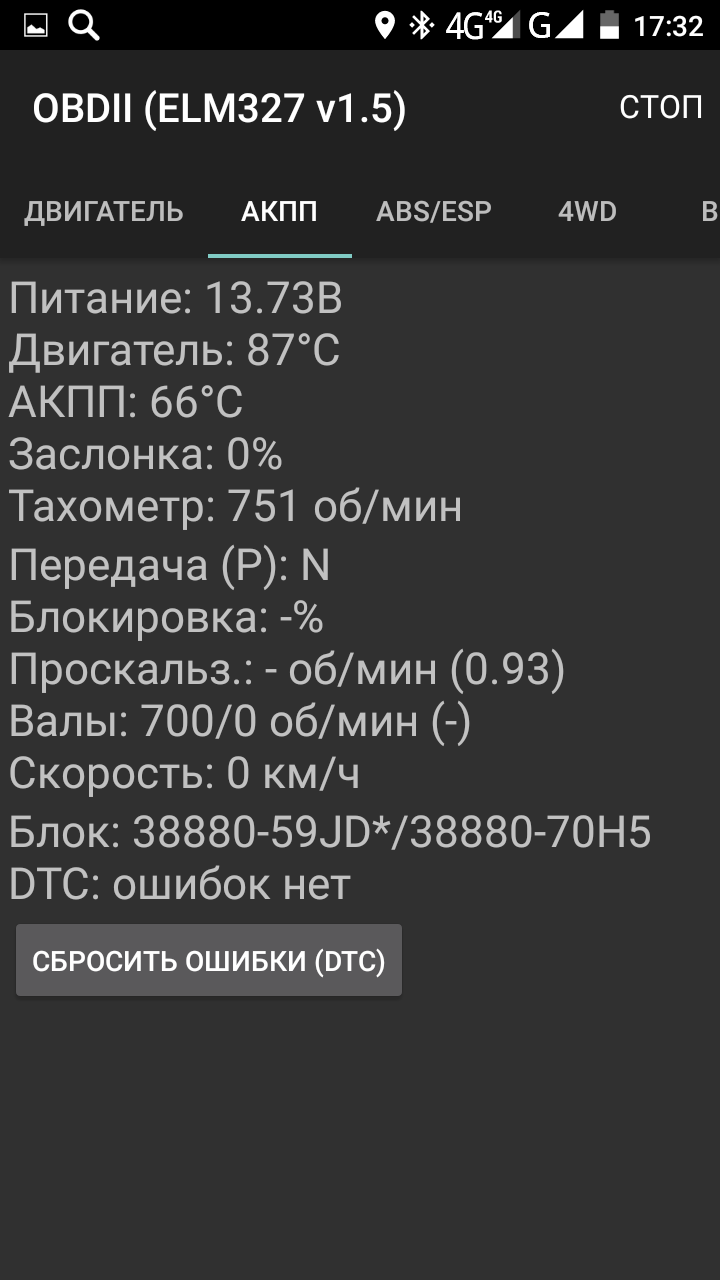The height and width of the screenshot is (1280, 720).
Task: Open the ABS/ESP tab
Action: 434,212
